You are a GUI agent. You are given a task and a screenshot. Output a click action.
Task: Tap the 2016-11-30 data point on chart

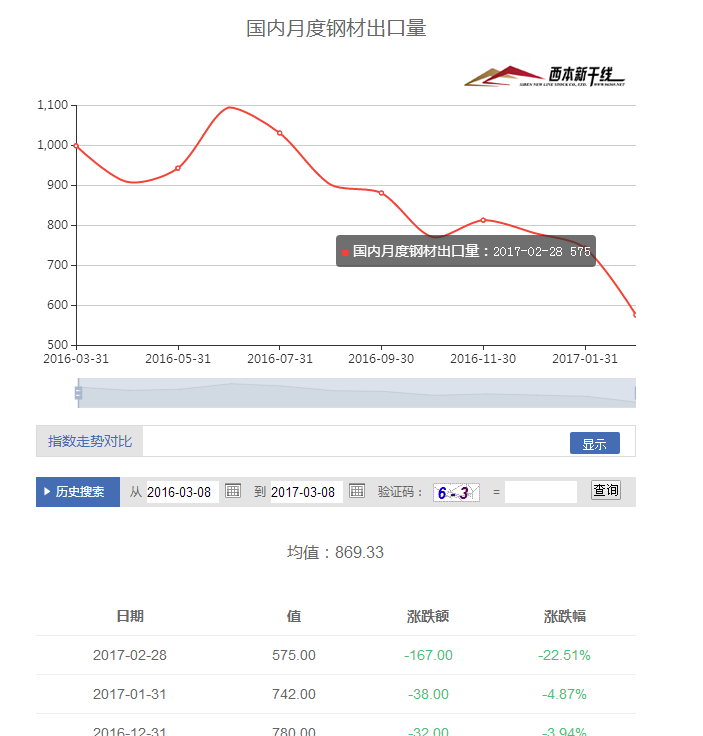click(483, 220)
